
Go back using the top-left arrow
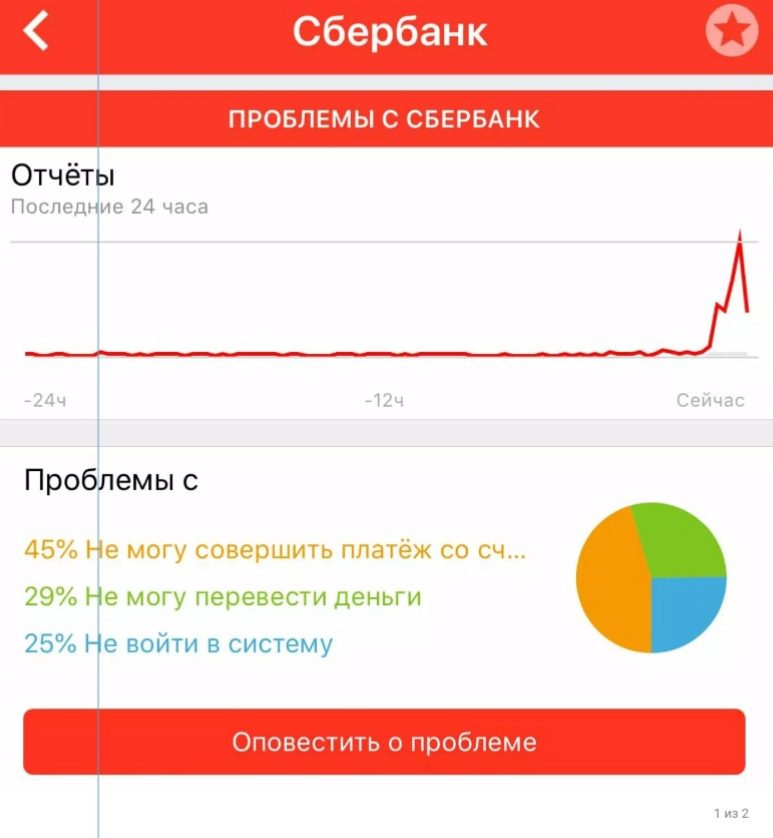point(37,32)
